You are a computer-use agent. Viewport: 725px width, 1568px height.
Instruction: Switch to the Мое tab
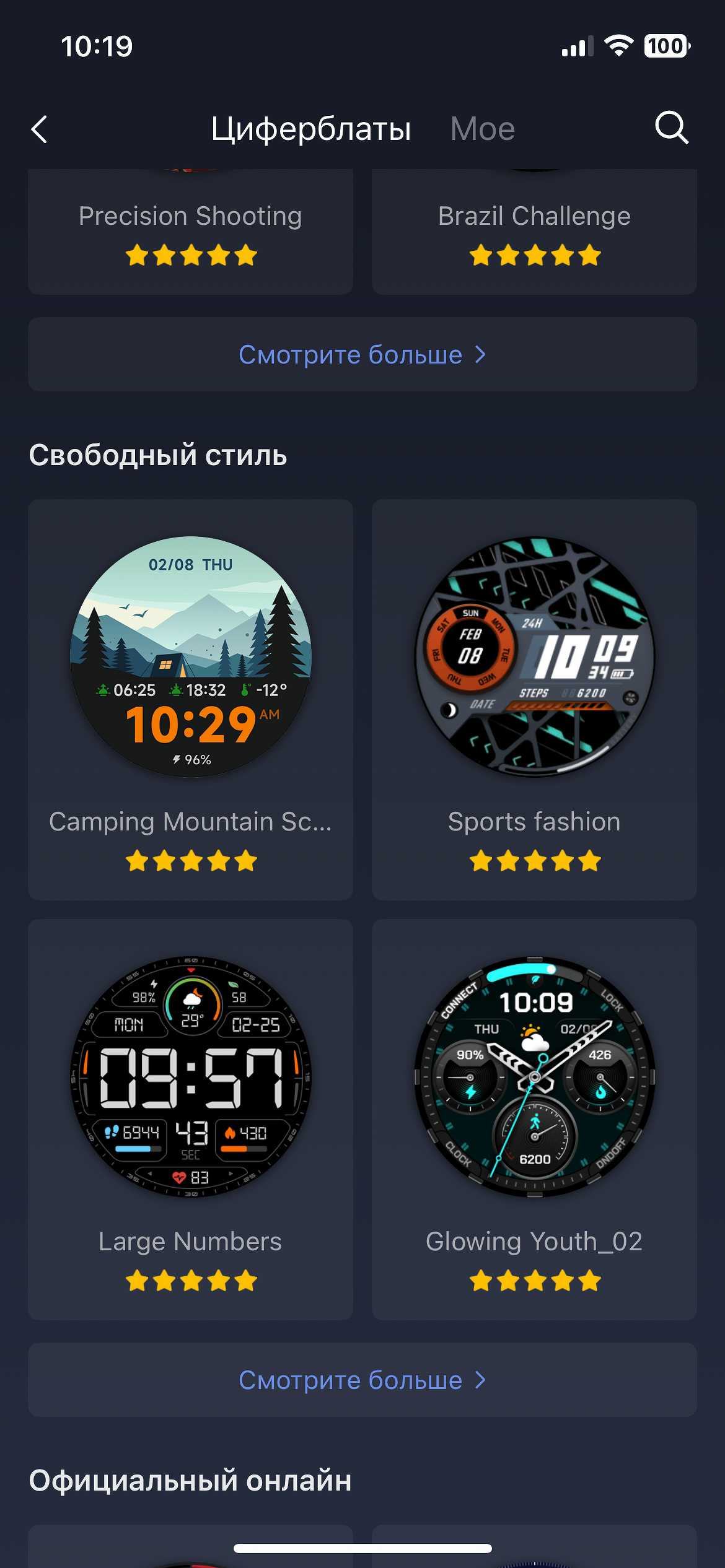coord(482,129)
